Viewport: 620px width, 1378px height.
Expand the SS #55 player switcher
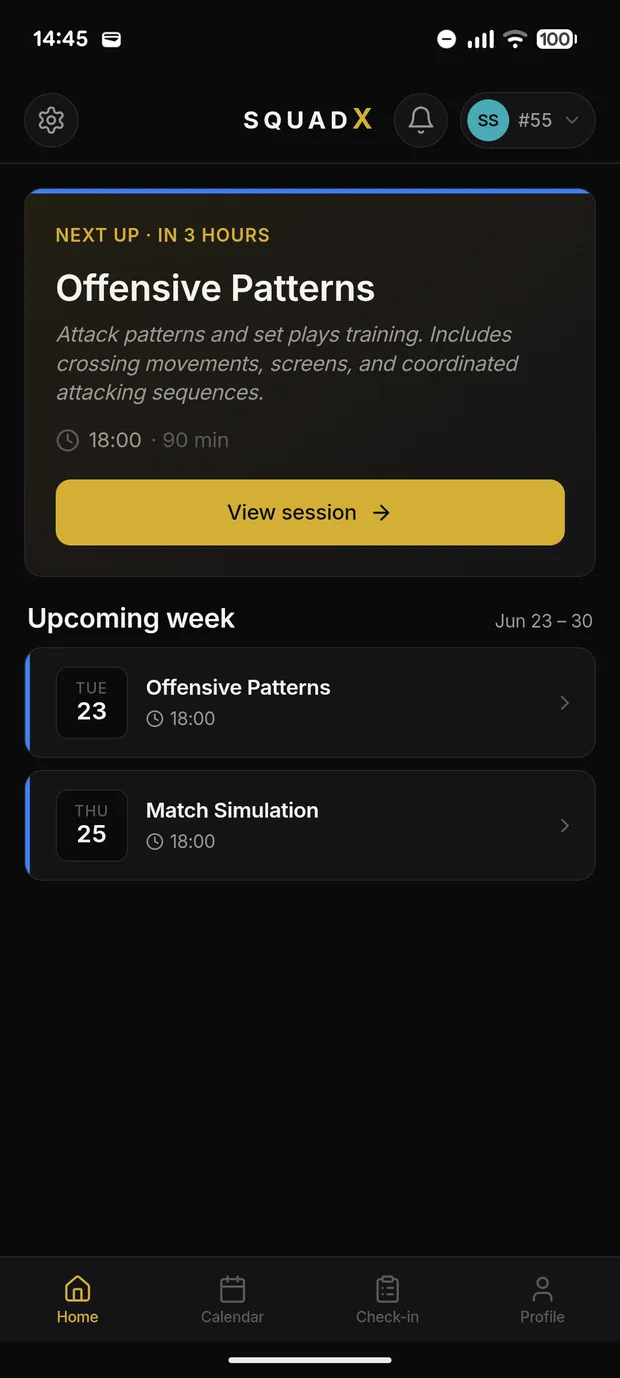[x=528, y=121]
